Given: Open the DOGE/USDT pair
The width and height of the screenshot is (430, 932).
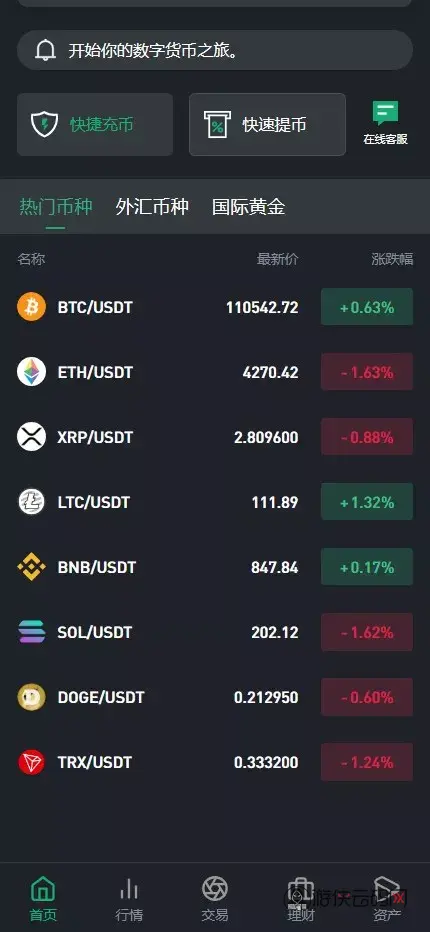Looking at the screenshot, I should 215,697.
